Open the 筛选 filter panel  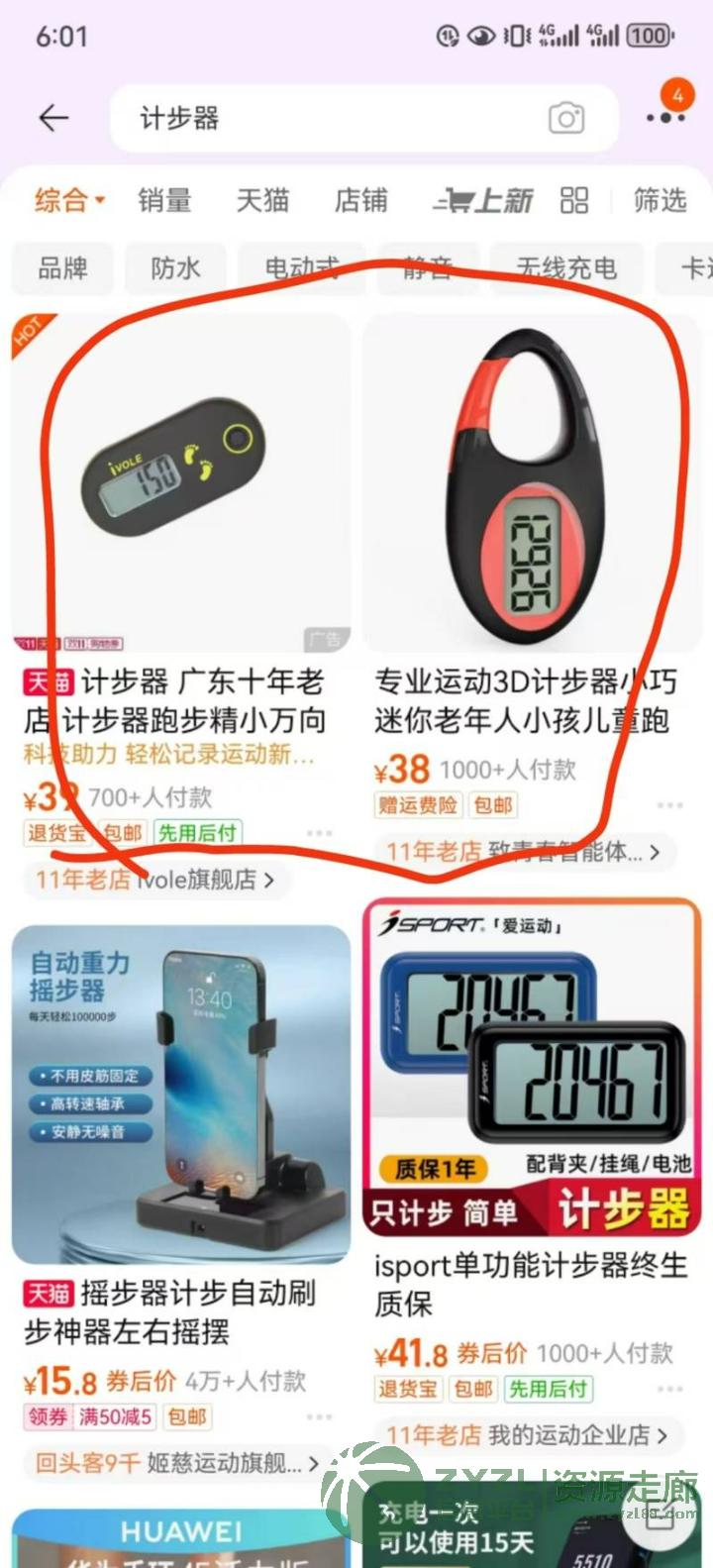[660, 200]
